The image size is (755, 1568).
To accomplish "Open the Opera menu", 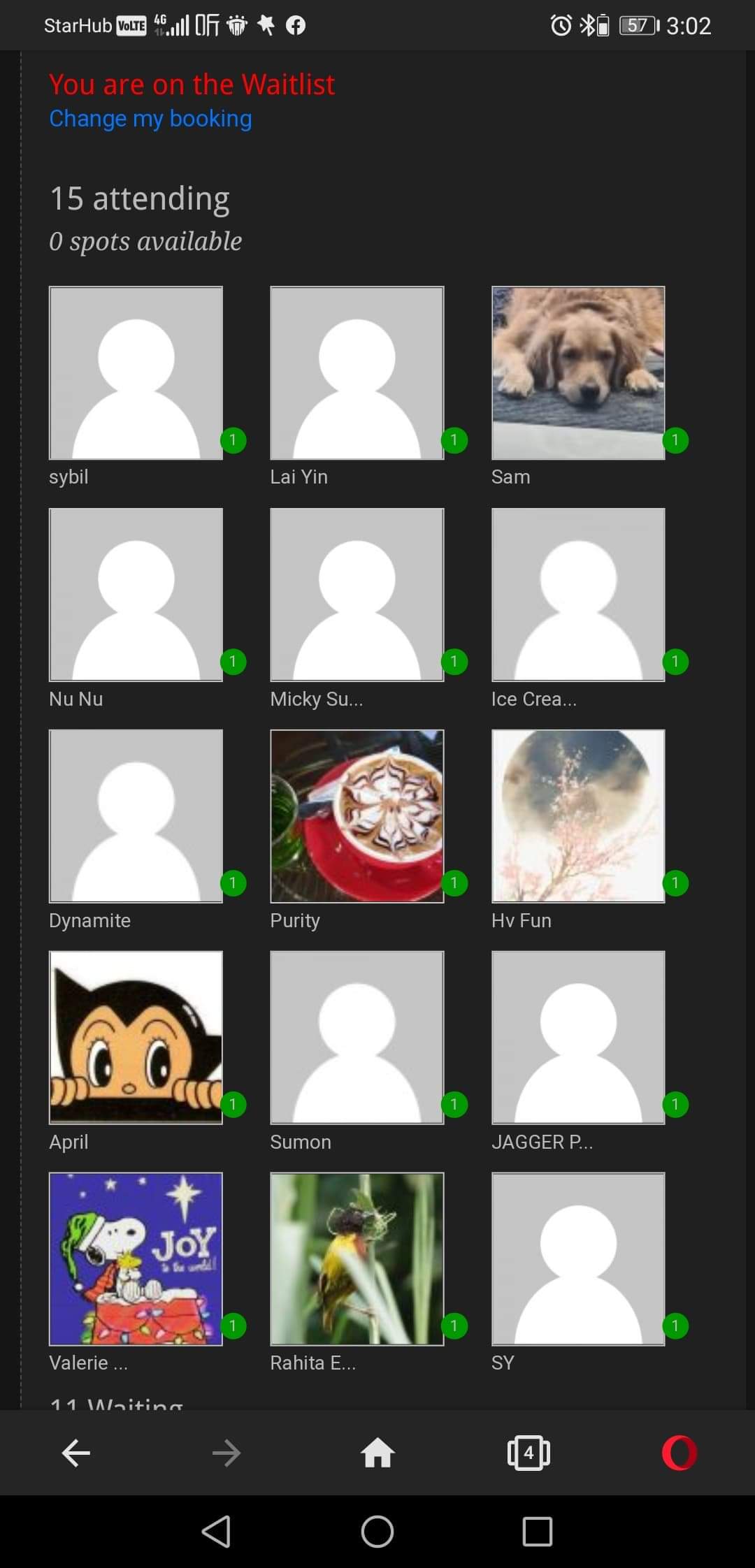I will point(679,1454).
